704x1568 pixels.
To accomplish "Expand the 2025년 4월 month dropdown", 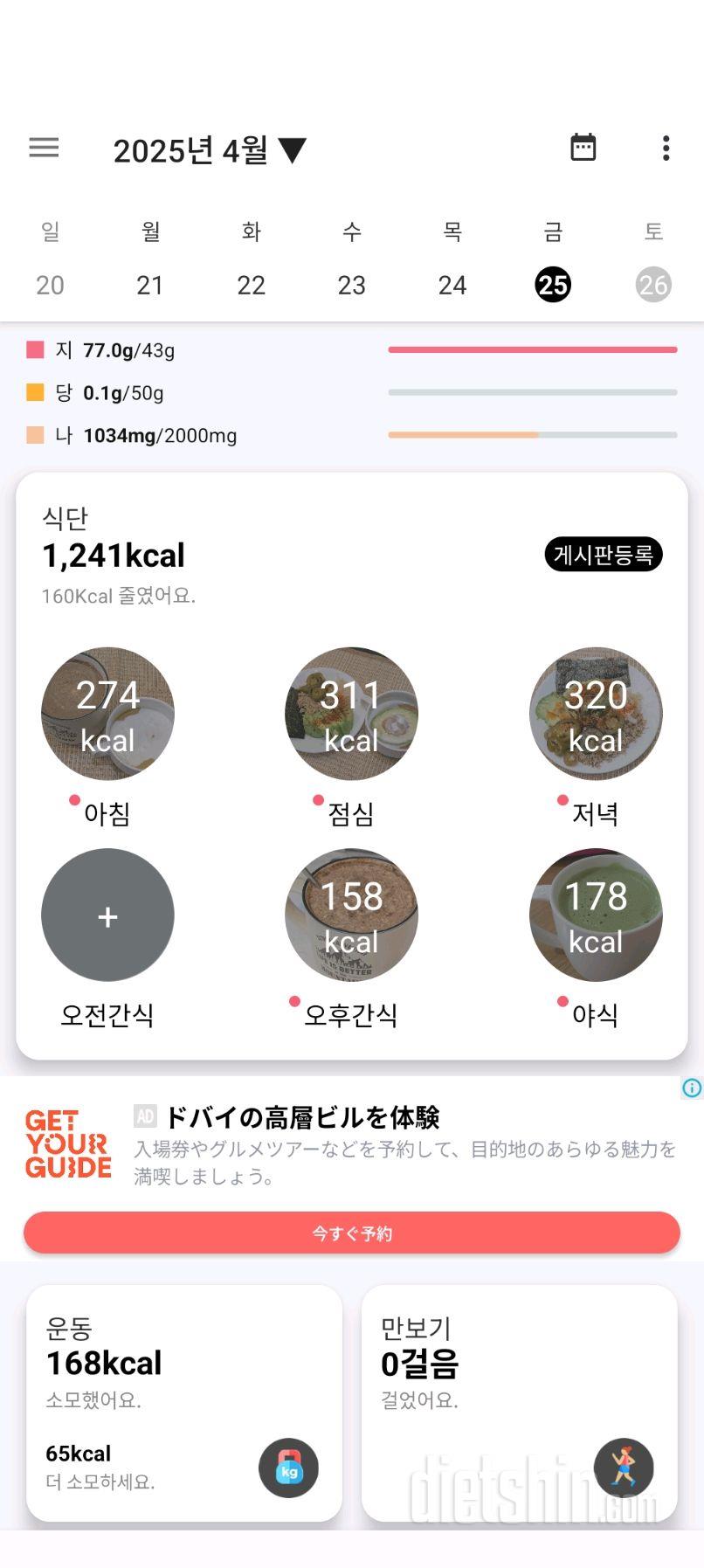I will pyautogui.click(x=210, y=150).
